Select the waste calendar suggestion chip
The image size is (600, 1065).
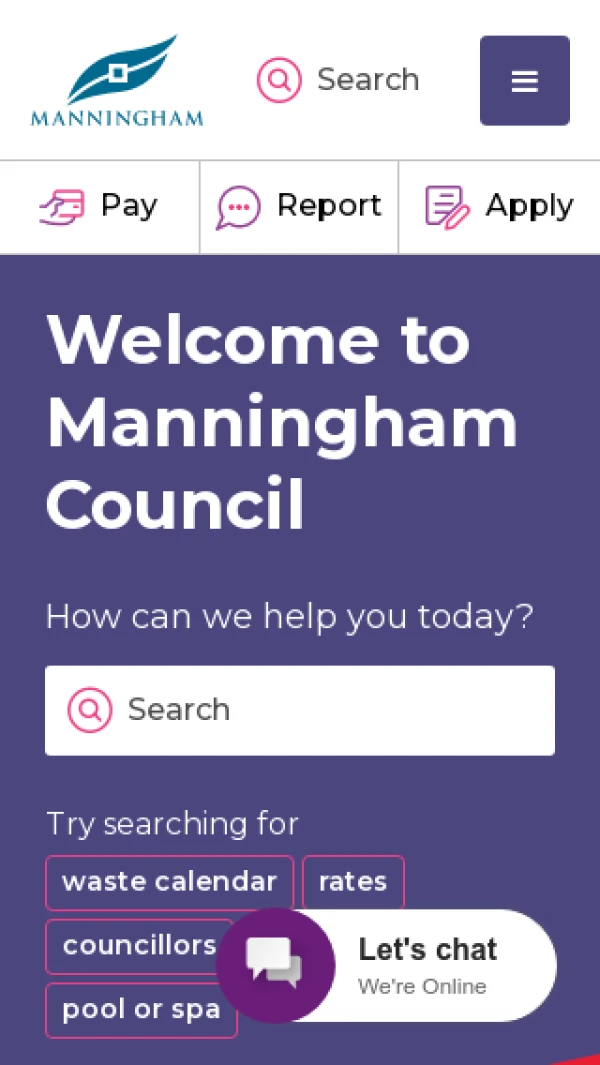coord(169,882)
